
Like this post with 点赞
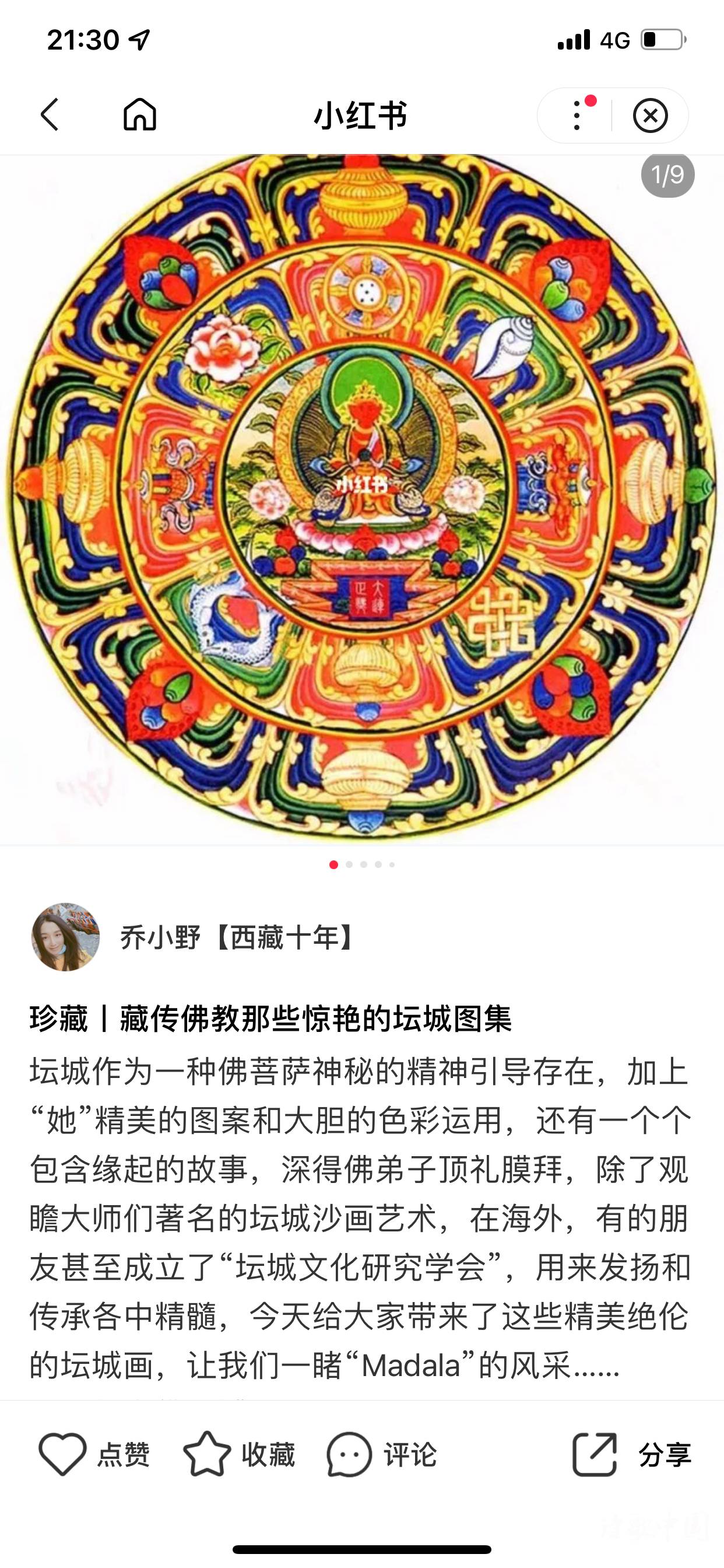point(94,1455)
